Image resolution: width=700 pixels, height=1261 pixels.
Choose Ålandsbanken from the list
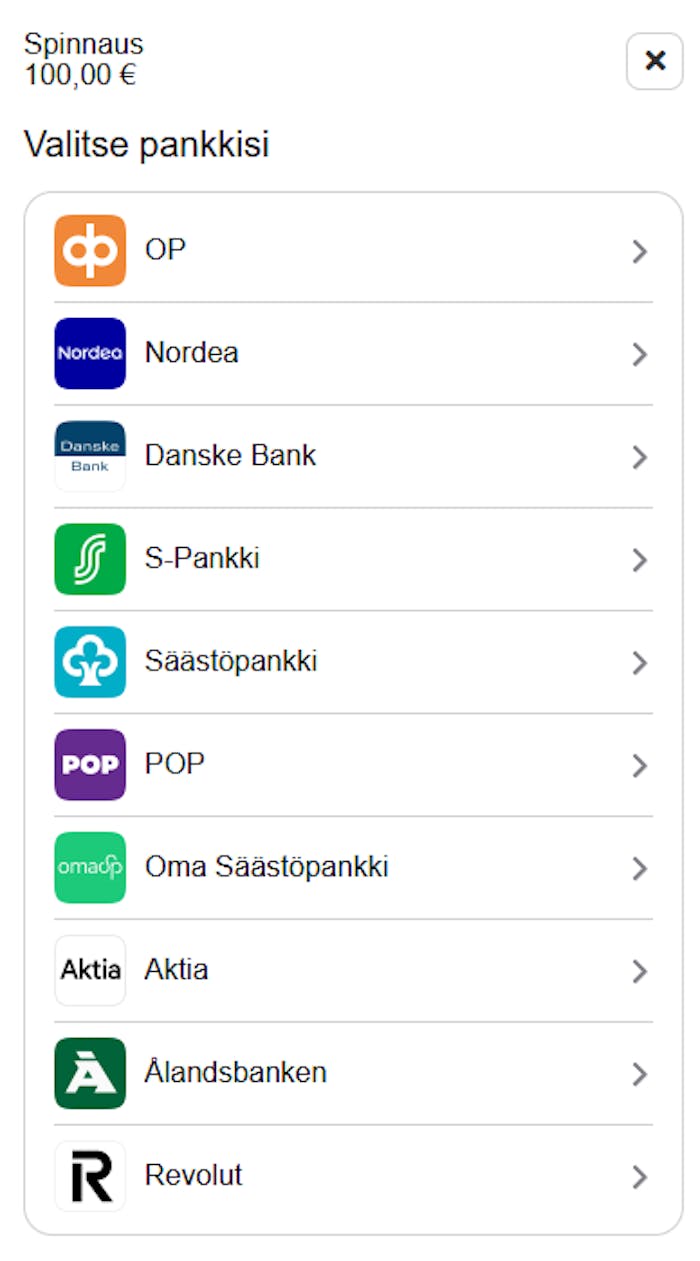(352, 1074)
